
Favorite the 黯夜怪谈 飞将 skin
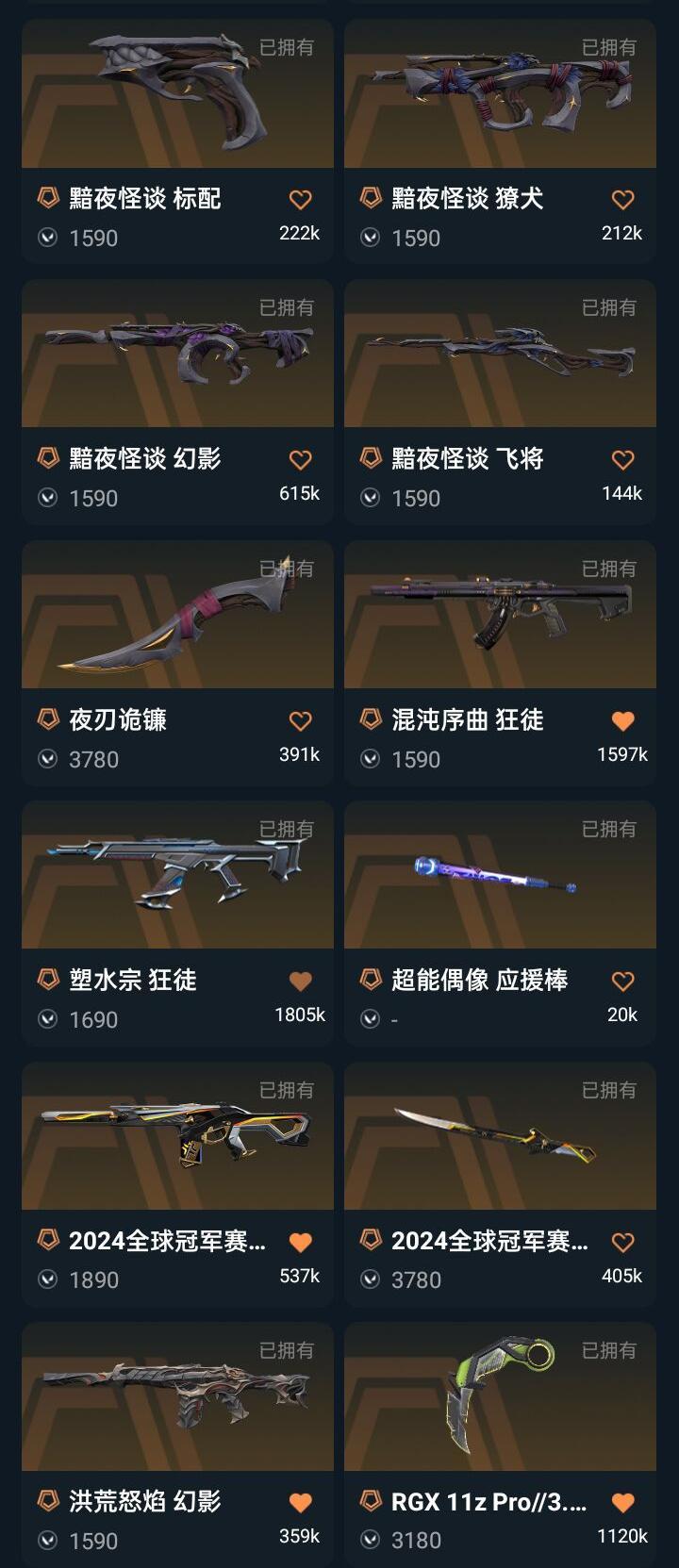click(622, 459)
